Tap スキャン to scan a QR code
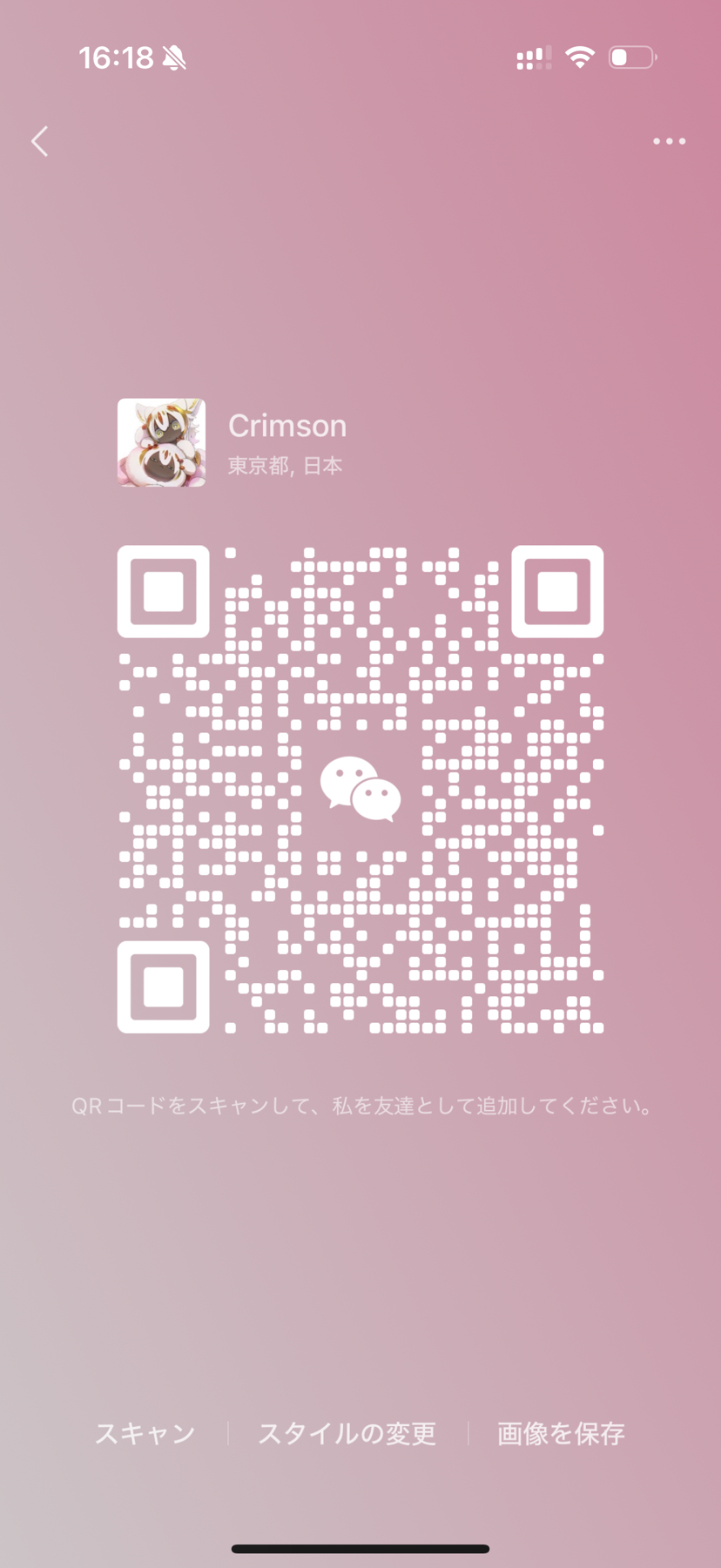The height and width of the screenshot is (1568, 721). click(x=145, y=1433)
